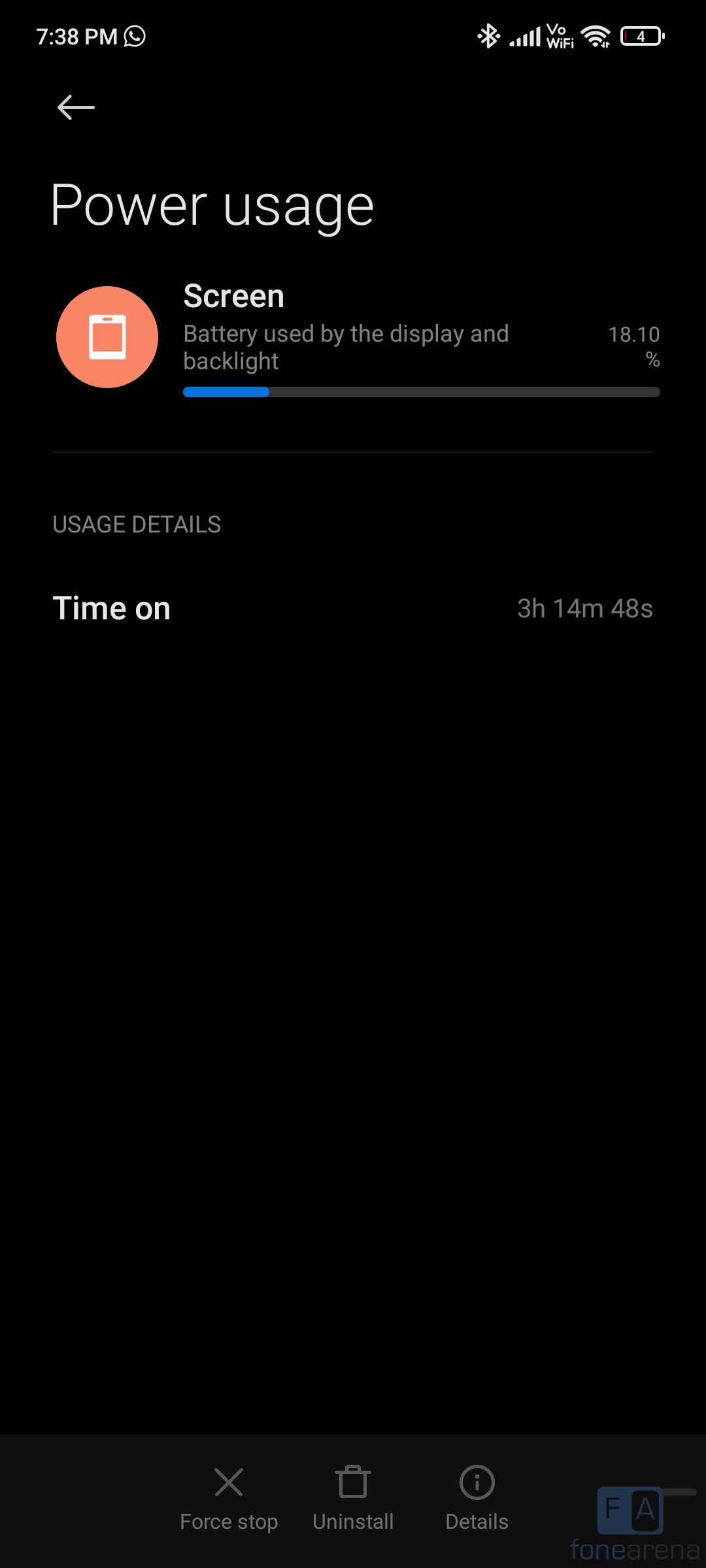Open Details for Screen
706x1568 pixels.
point(477,1497)
